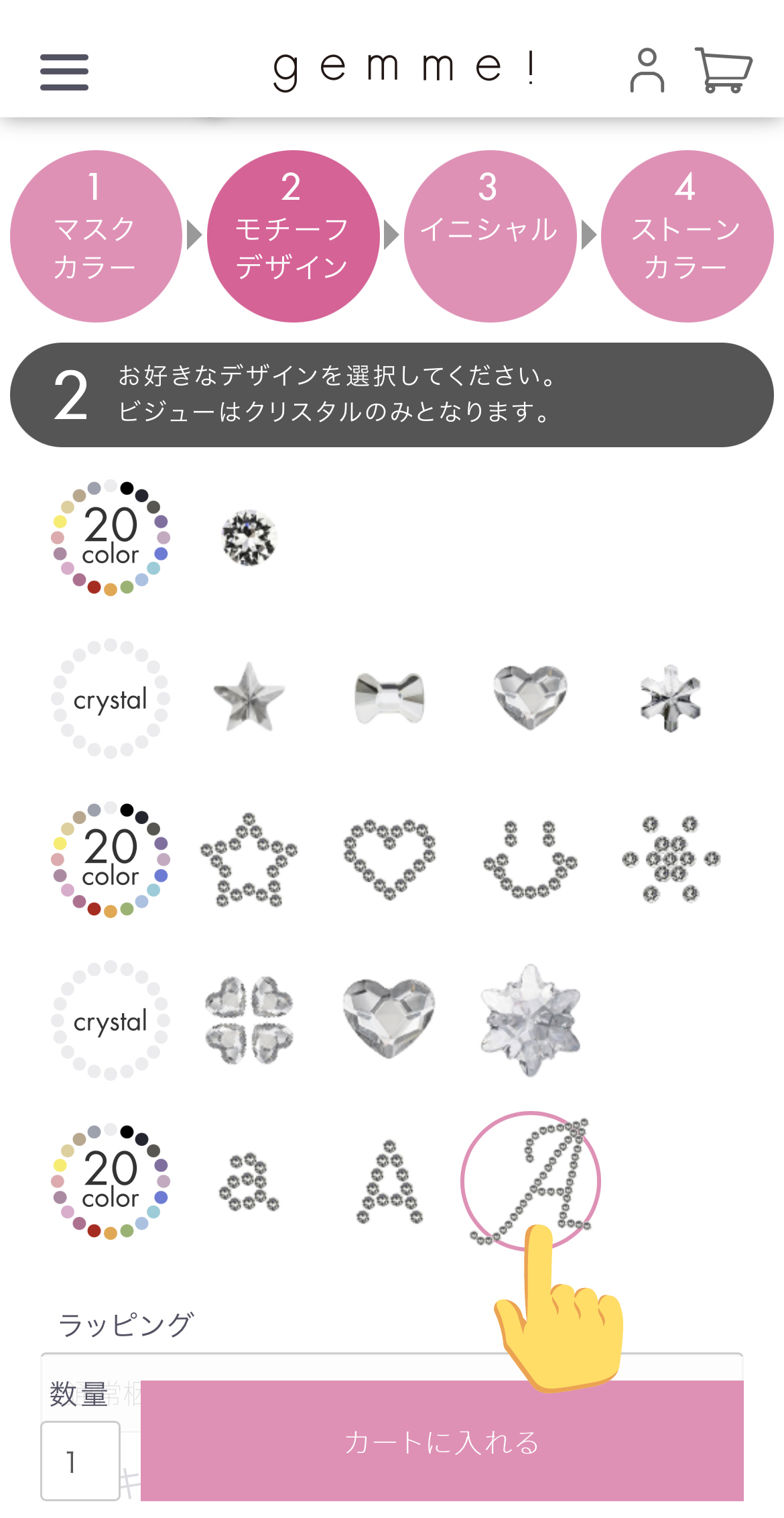
Task: Choose the large crystal heart motif
Action: 389,1018
